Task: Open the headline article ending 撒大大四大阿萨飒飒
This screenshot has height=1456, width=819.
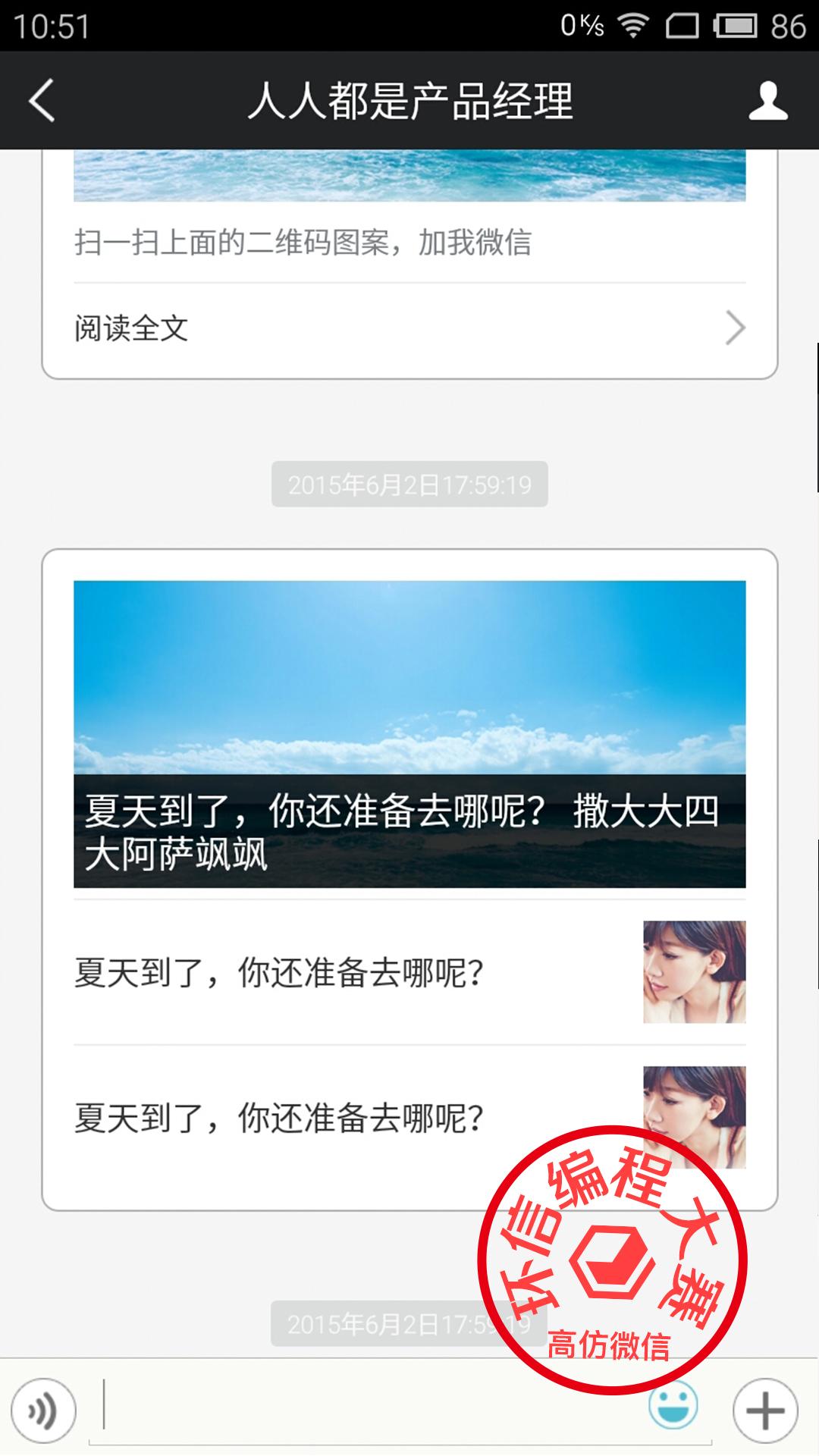Action: 409,734
